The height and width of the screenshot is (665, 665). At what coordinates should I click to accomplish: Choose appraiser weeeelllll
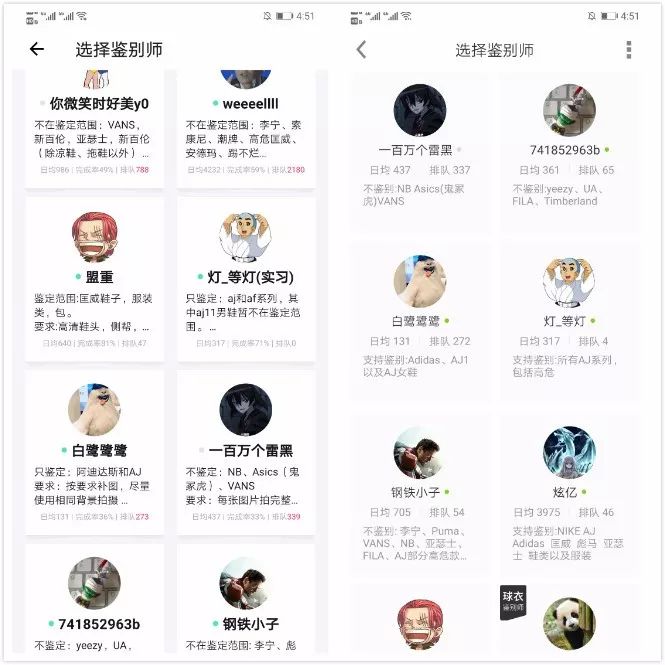[246, 129]
